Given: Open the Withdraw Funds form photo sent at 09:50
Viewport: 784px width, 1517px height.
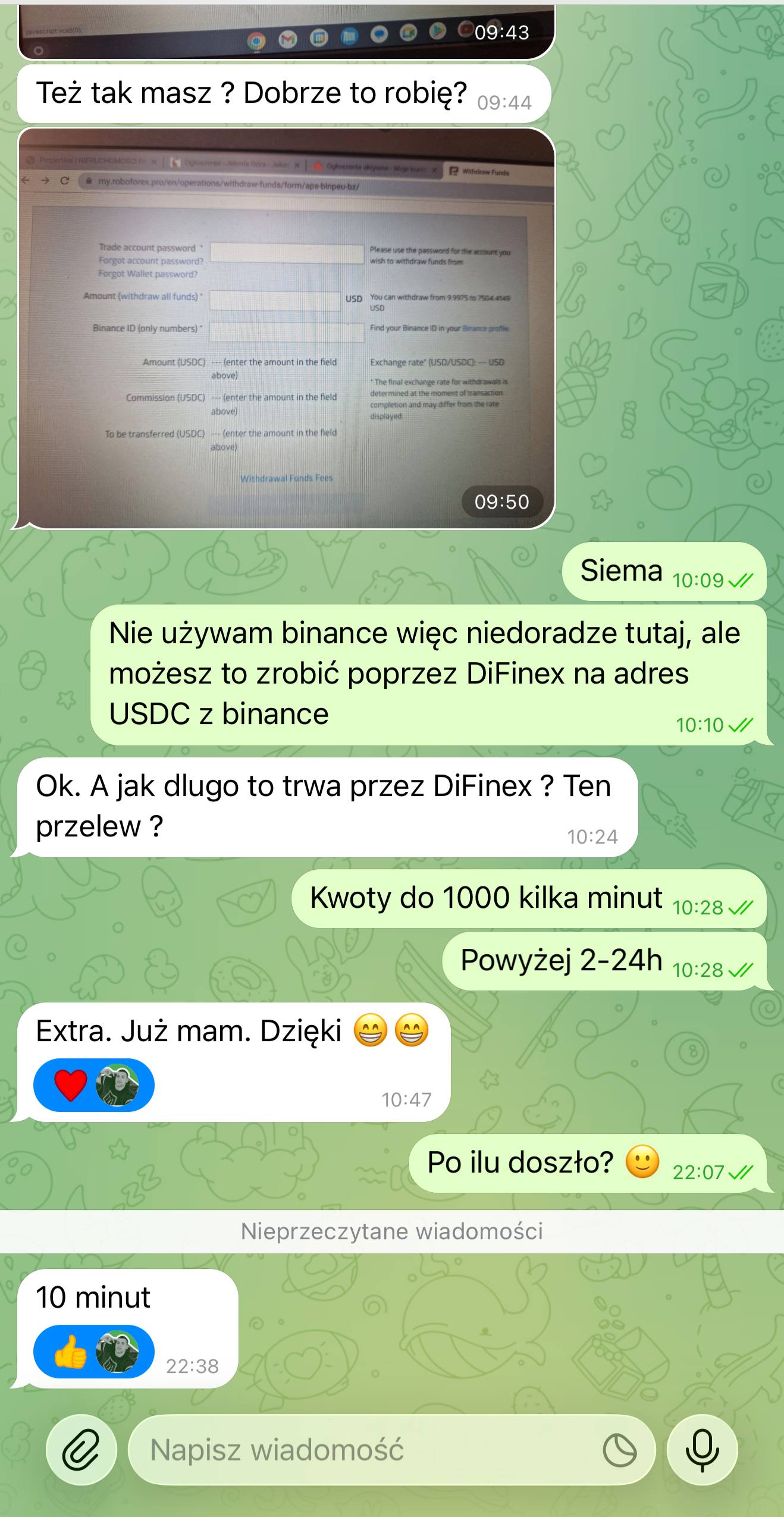Looking at the screenshot, I should (286, 328).
